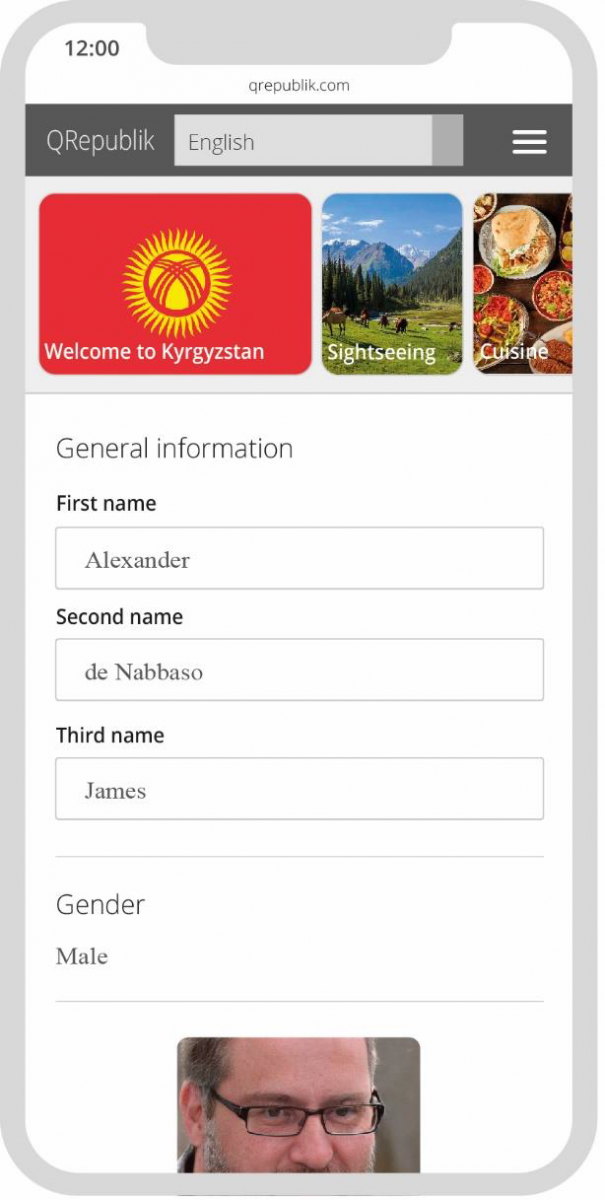View the Cuisine card
The height and width of the screenshot is (1200, 605).
pyautogui.click(x=522, y=284)
